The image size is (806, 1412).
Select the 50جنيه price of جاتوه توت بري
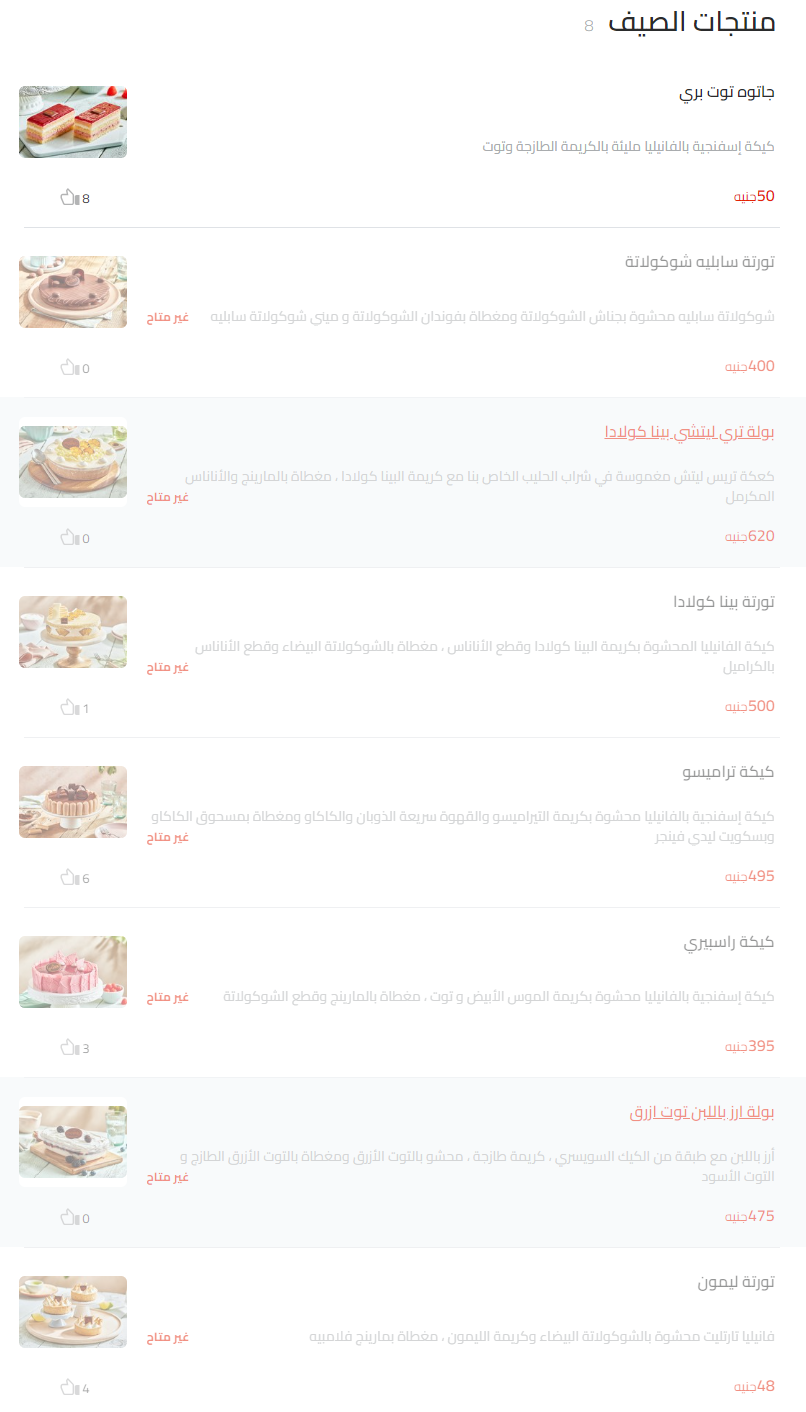click(x=756, y=198)
